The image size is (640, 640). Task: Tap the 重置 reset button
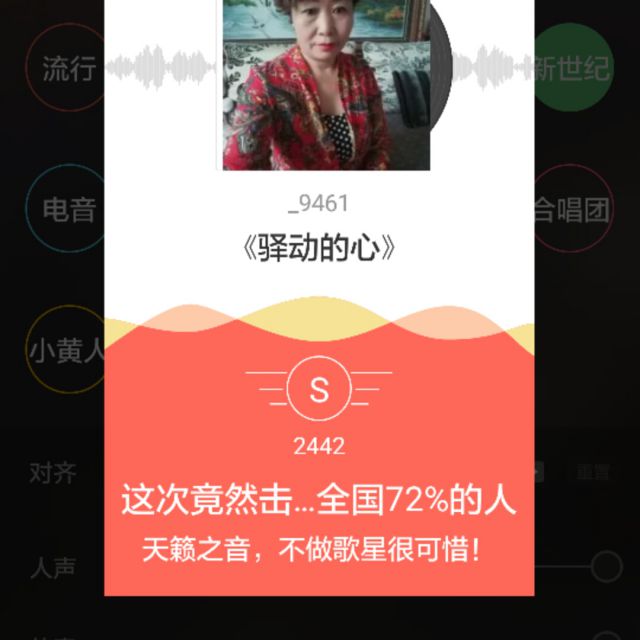(591, 471)
